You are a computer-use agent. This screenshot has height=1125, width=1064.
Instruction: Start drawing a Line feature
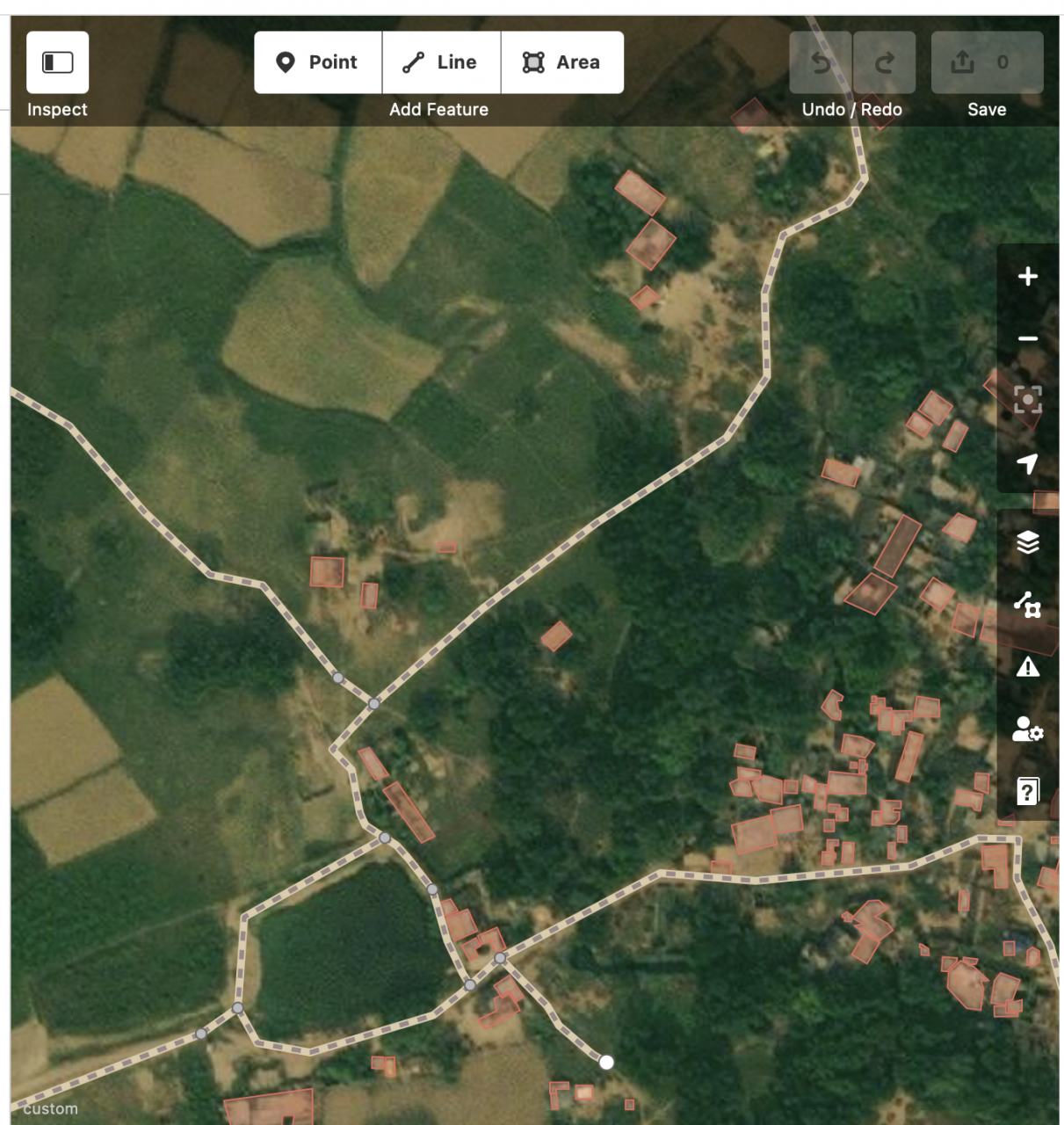441,62
